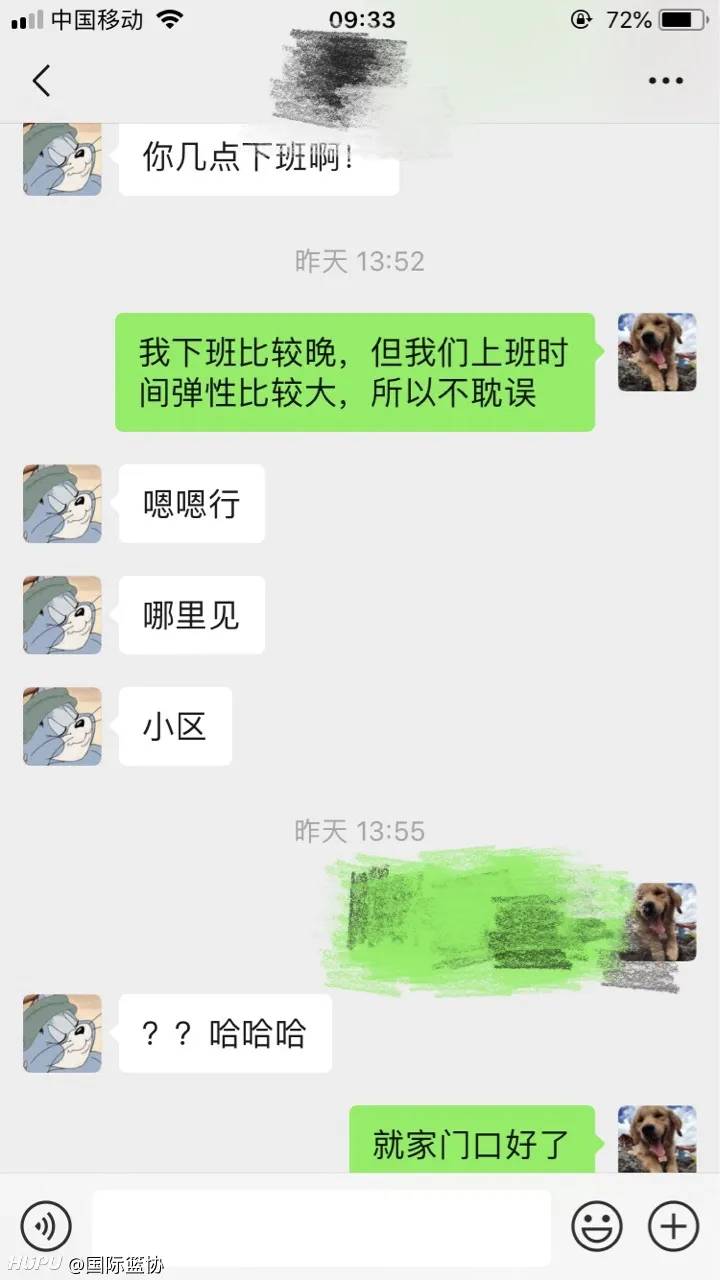Open the emoji sticker panel
Screen dimensions: 720x1280
point(597,1226)
